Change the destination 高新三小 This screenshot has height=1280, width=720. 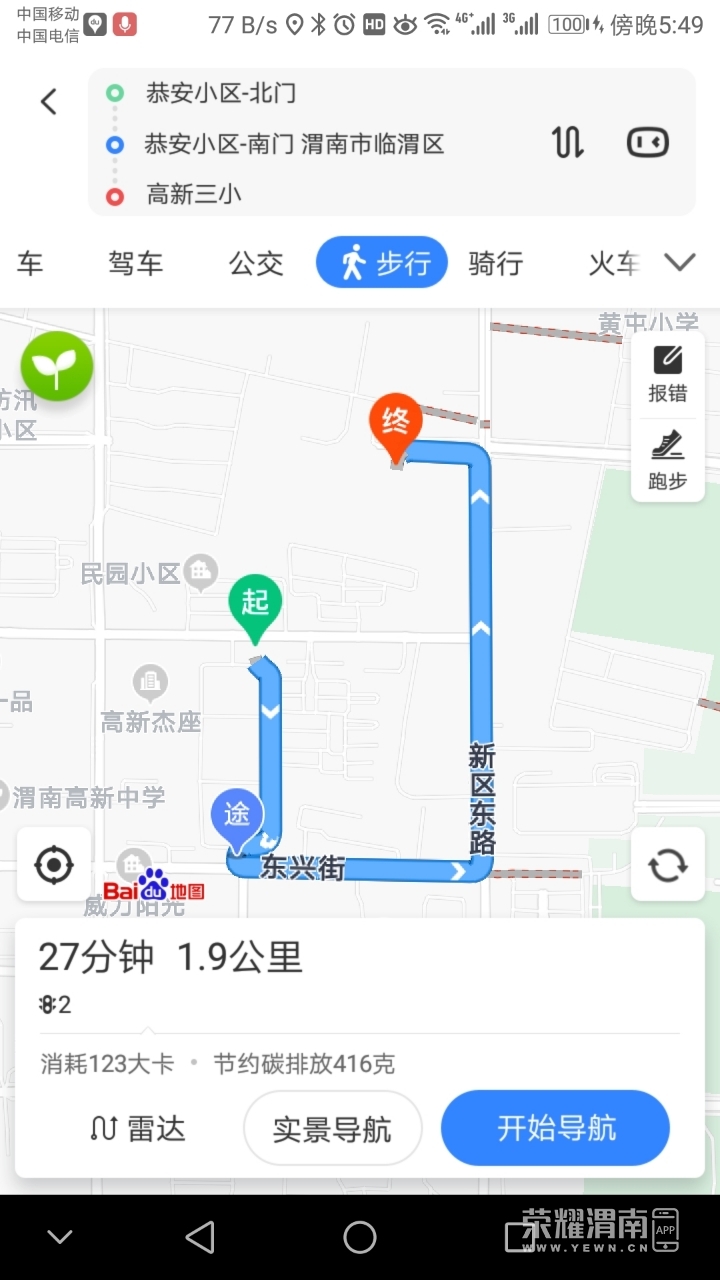coord(194,194)
